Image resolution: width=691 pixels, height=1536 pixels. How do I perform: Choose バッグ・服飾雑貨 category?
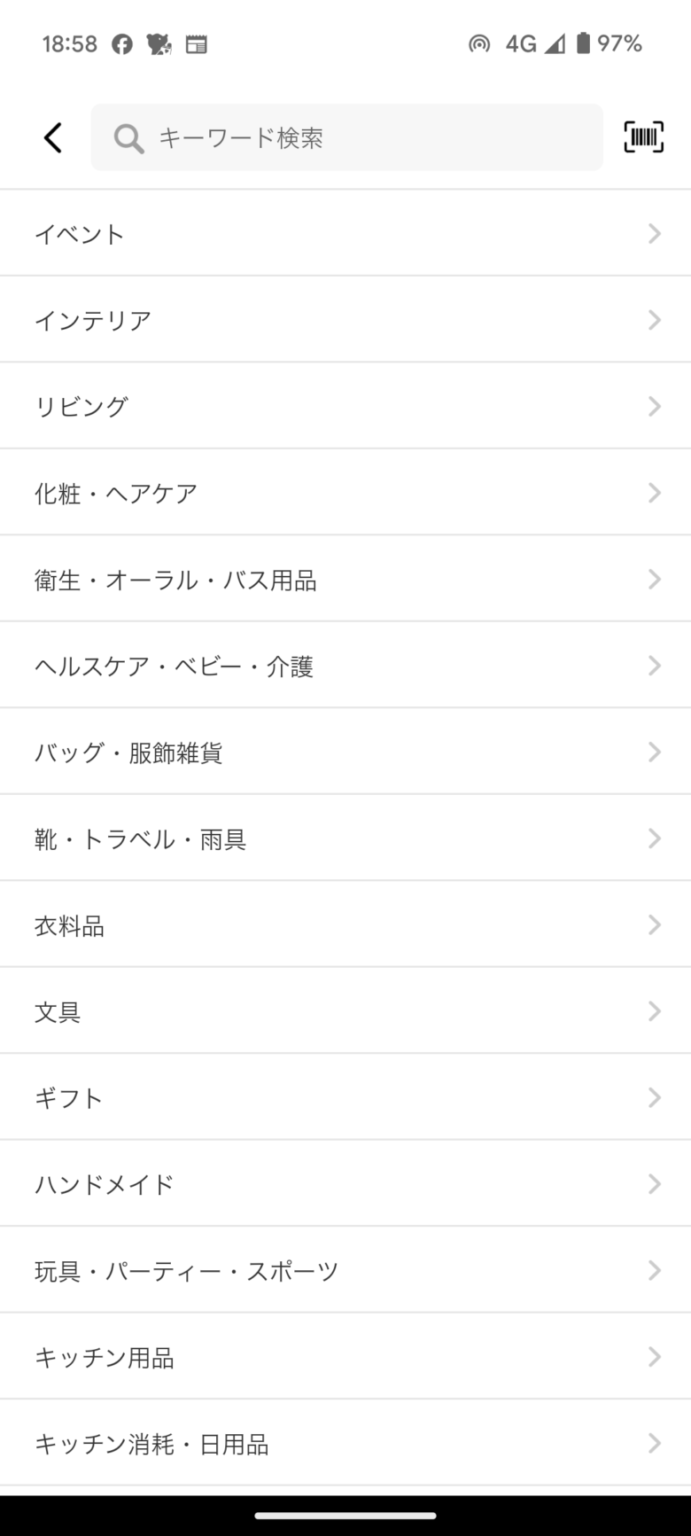click(x=345, y=752)
